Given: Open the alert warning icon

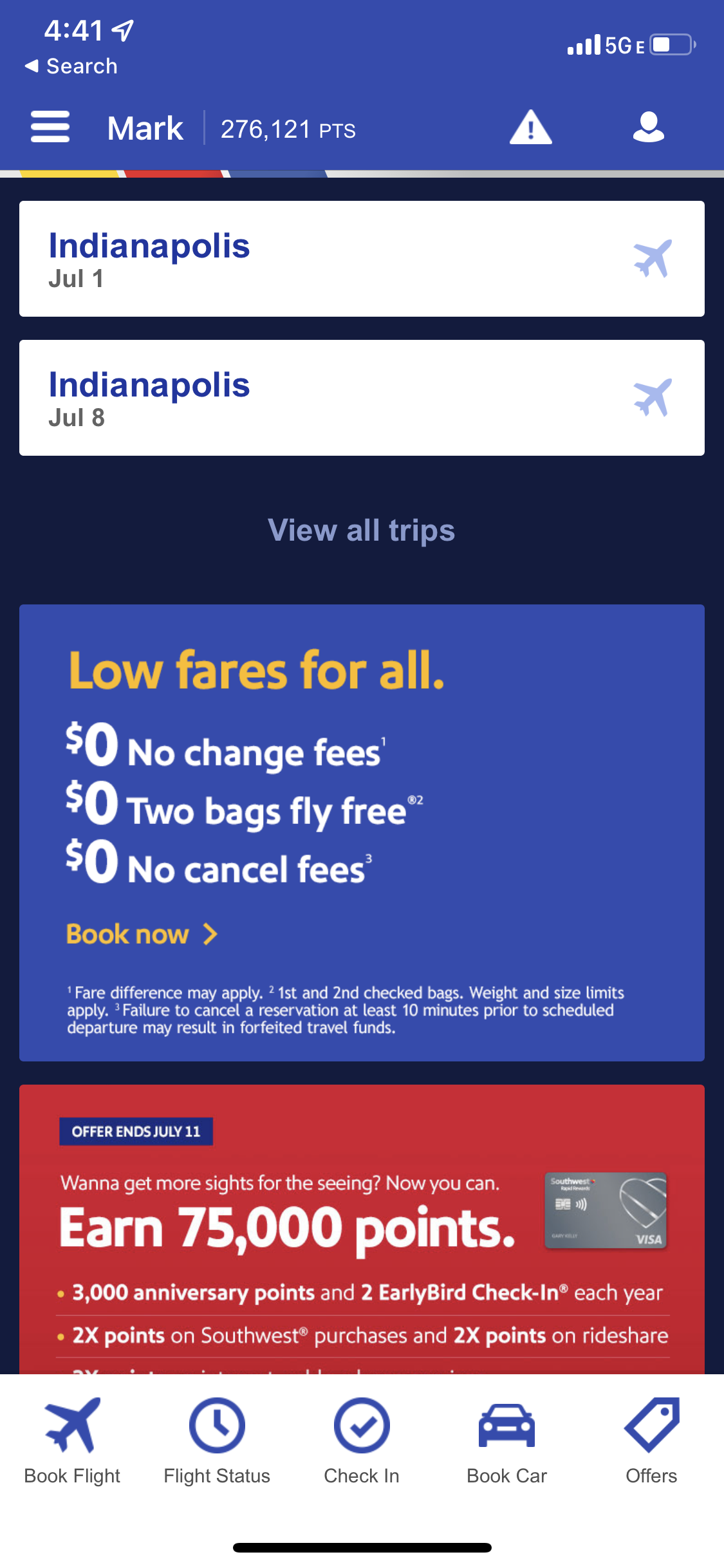Looking at the screenshot, I should click(x=530, y=127).
